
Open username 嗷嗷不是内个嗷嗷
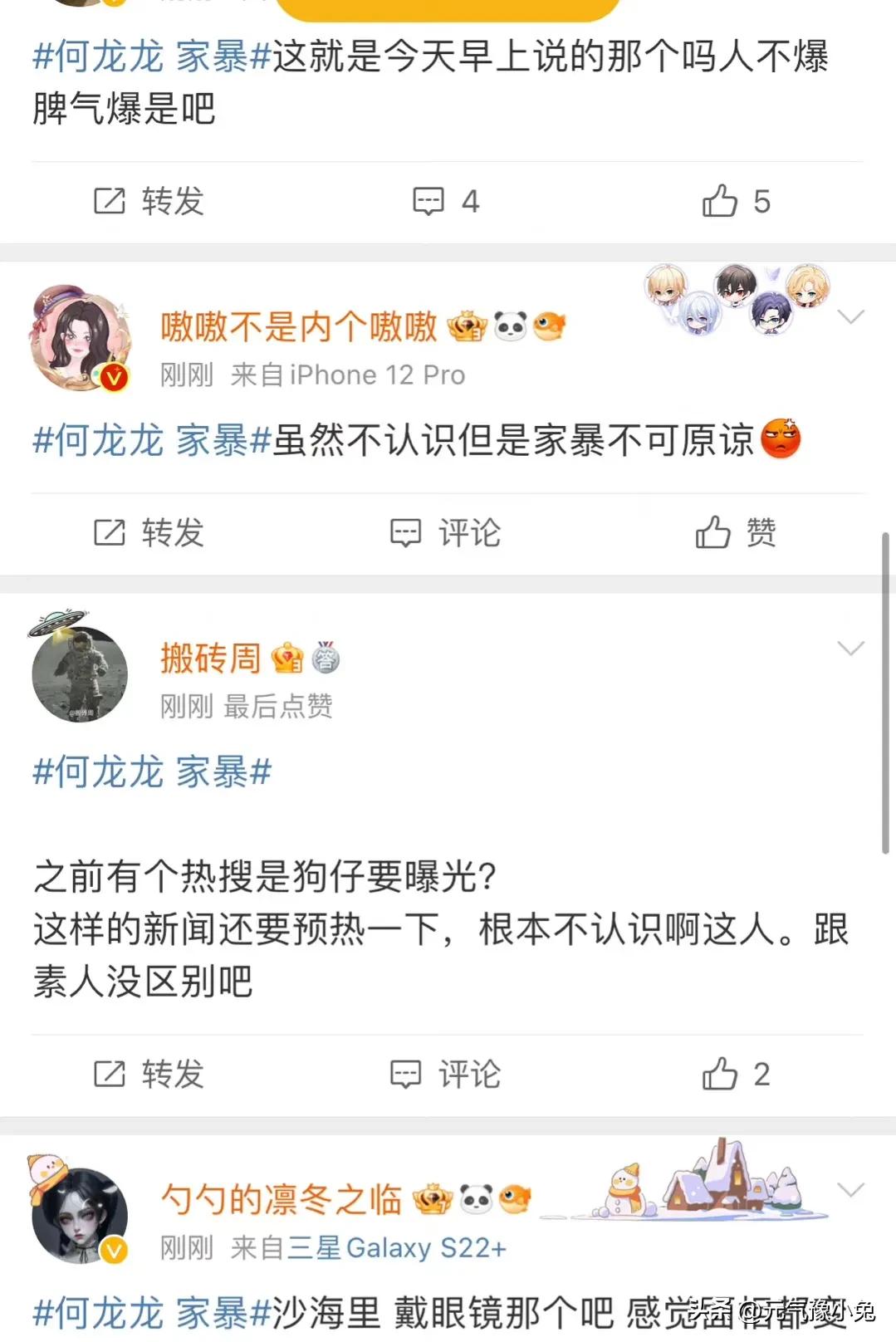[298, 326]
